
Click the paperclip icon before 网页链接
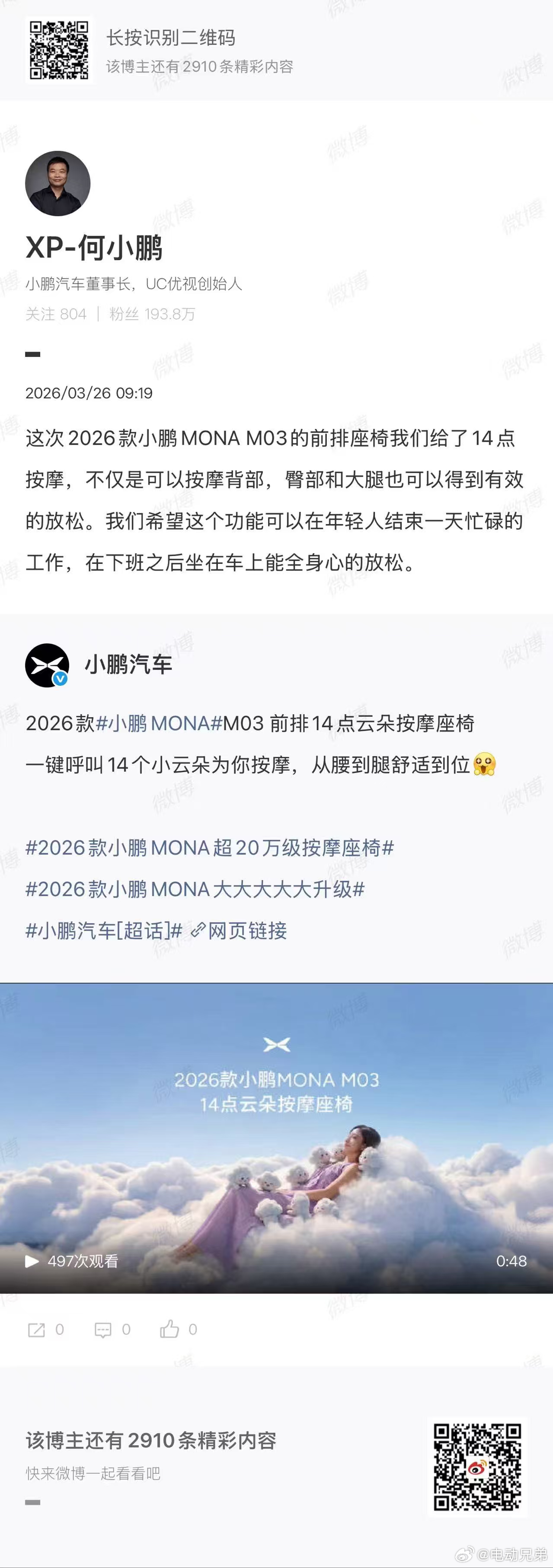tap(198, 931)
